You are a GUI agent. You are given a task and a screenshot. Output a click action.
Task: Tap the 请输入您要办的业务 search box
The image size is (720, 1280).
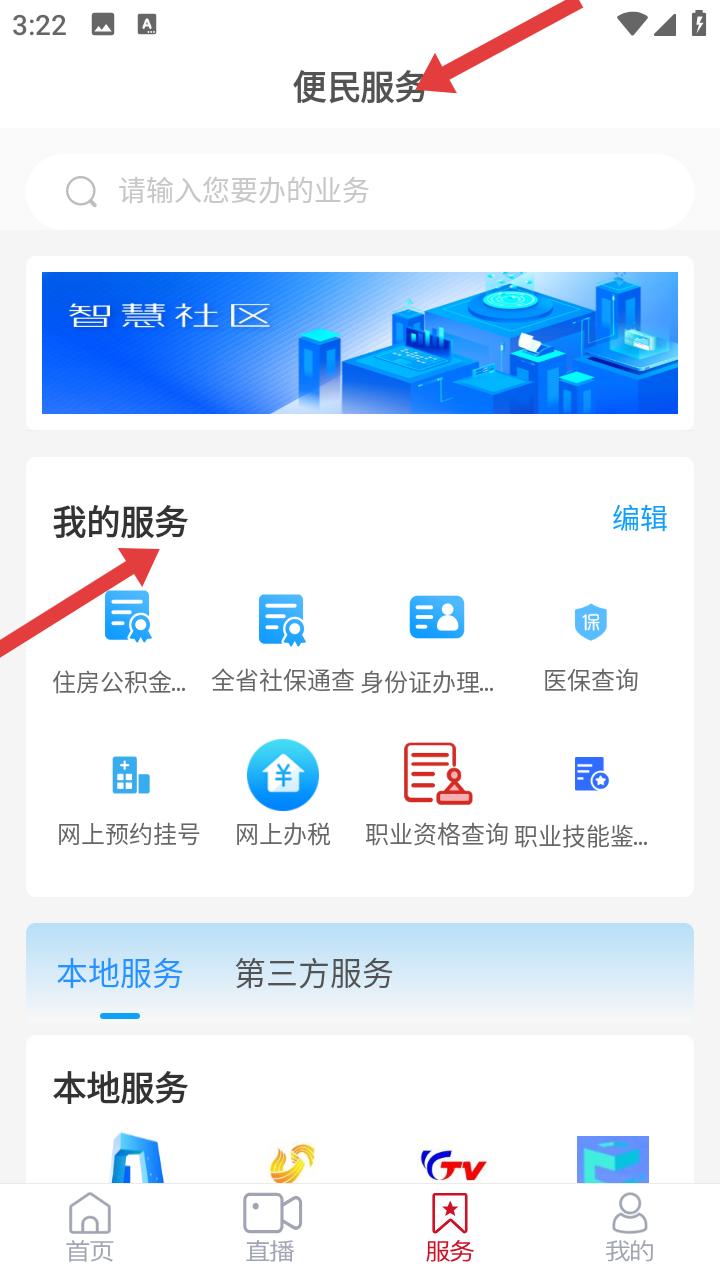(x=360, y=191)
